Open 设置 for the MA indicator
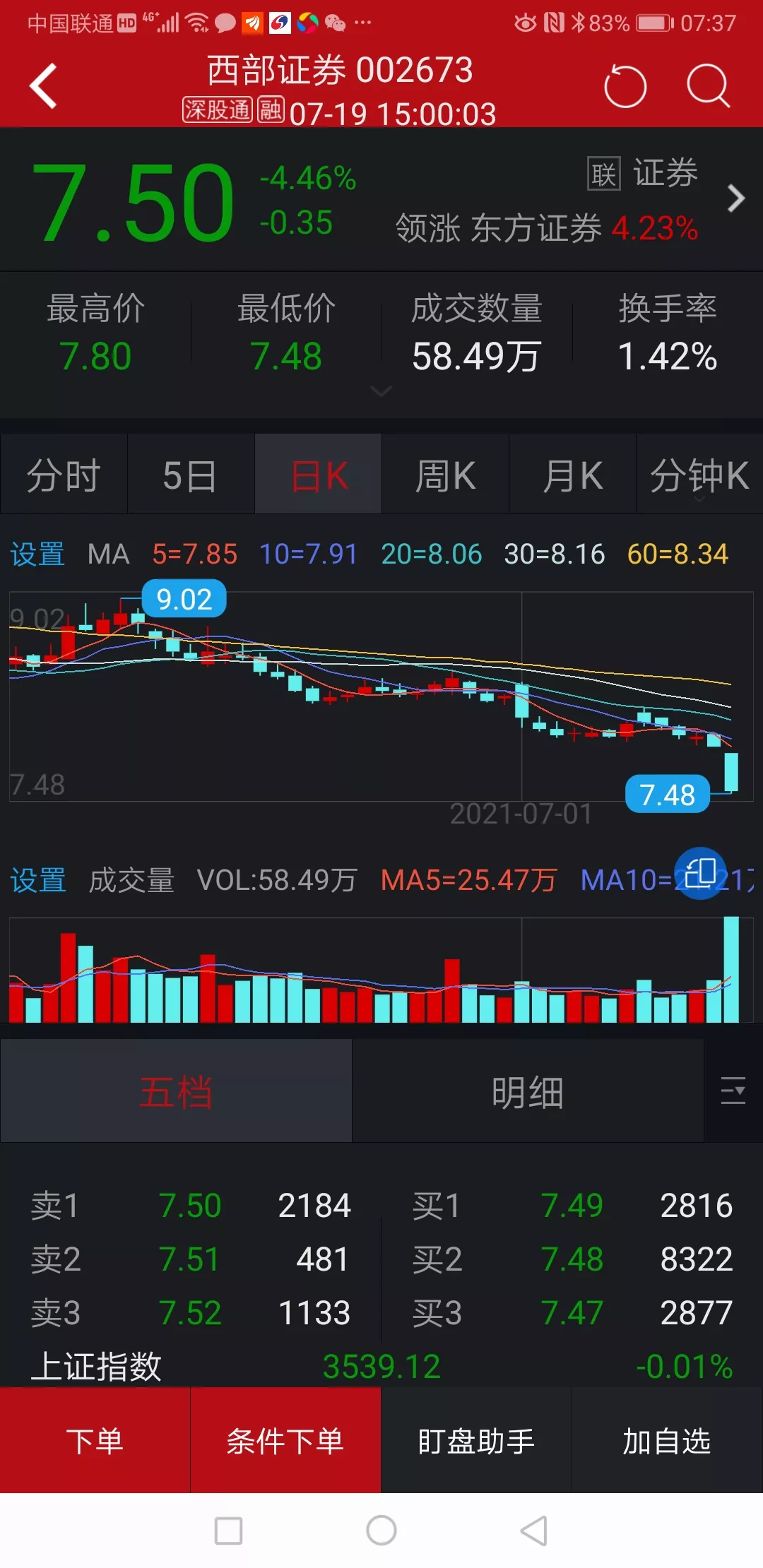 point(37,554)
